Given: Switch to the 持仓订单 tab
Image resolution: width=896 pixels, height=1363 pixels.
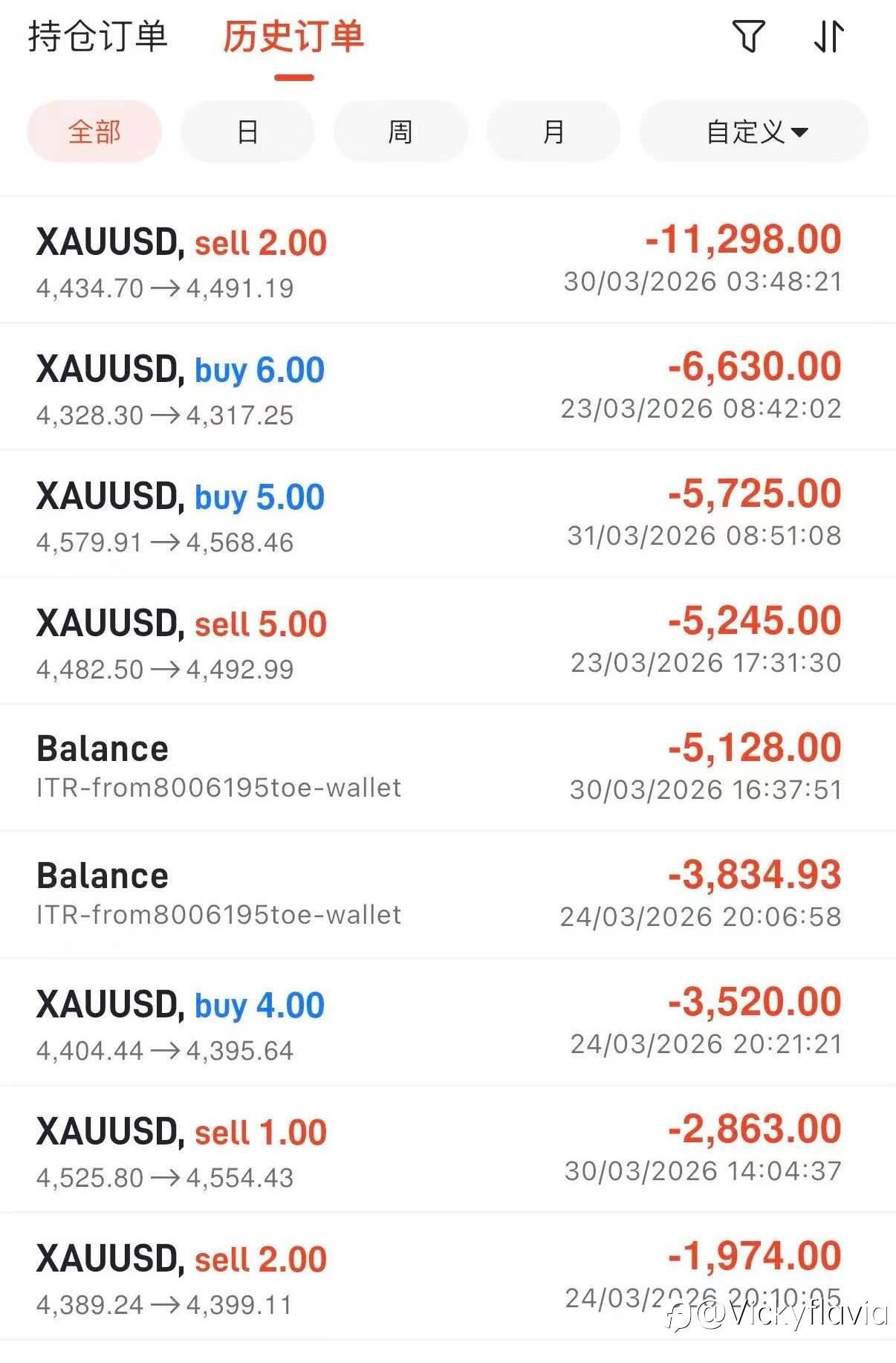Looking at the screenshot, I should click(98, 36).
